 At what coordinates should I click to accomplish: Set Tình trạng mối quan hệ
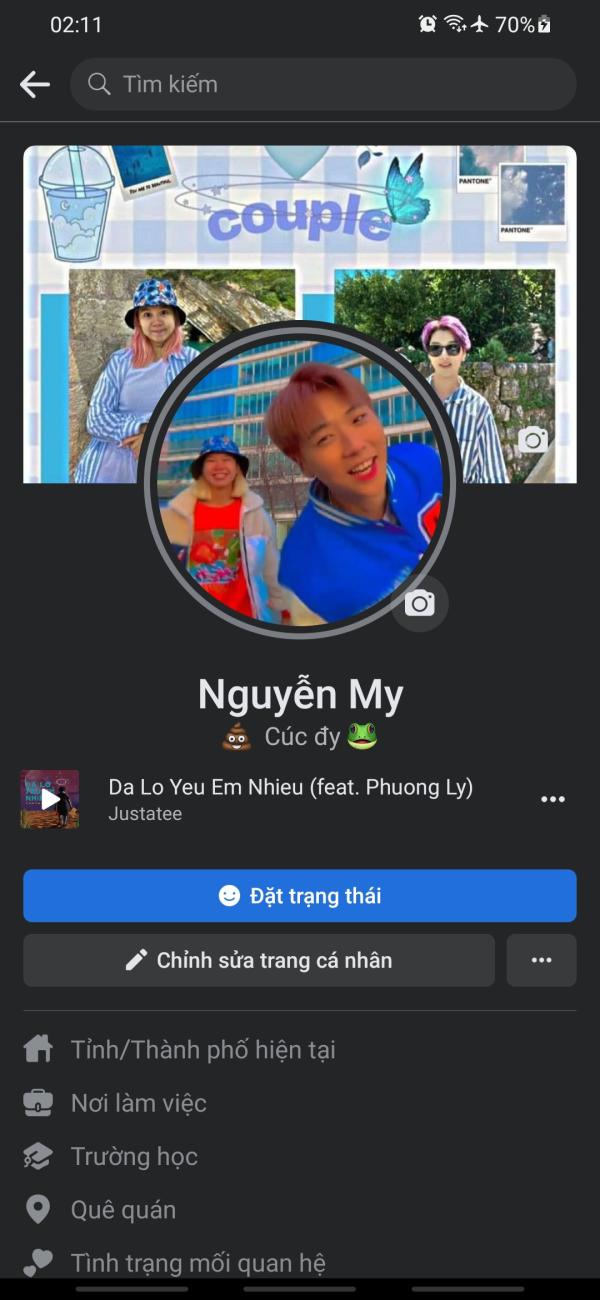click(175, 1263)
